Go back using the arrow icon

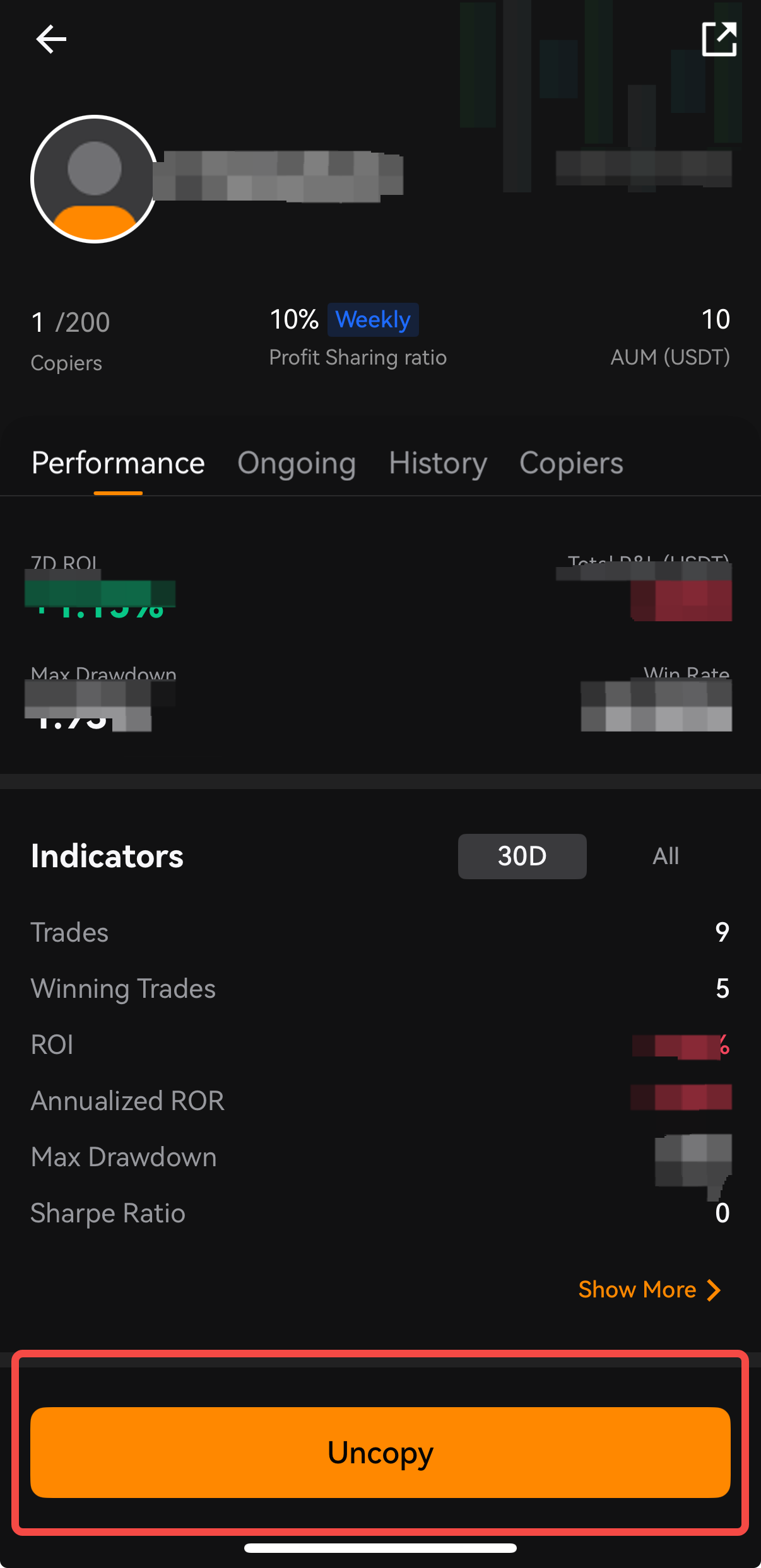(x=51, y=39)
